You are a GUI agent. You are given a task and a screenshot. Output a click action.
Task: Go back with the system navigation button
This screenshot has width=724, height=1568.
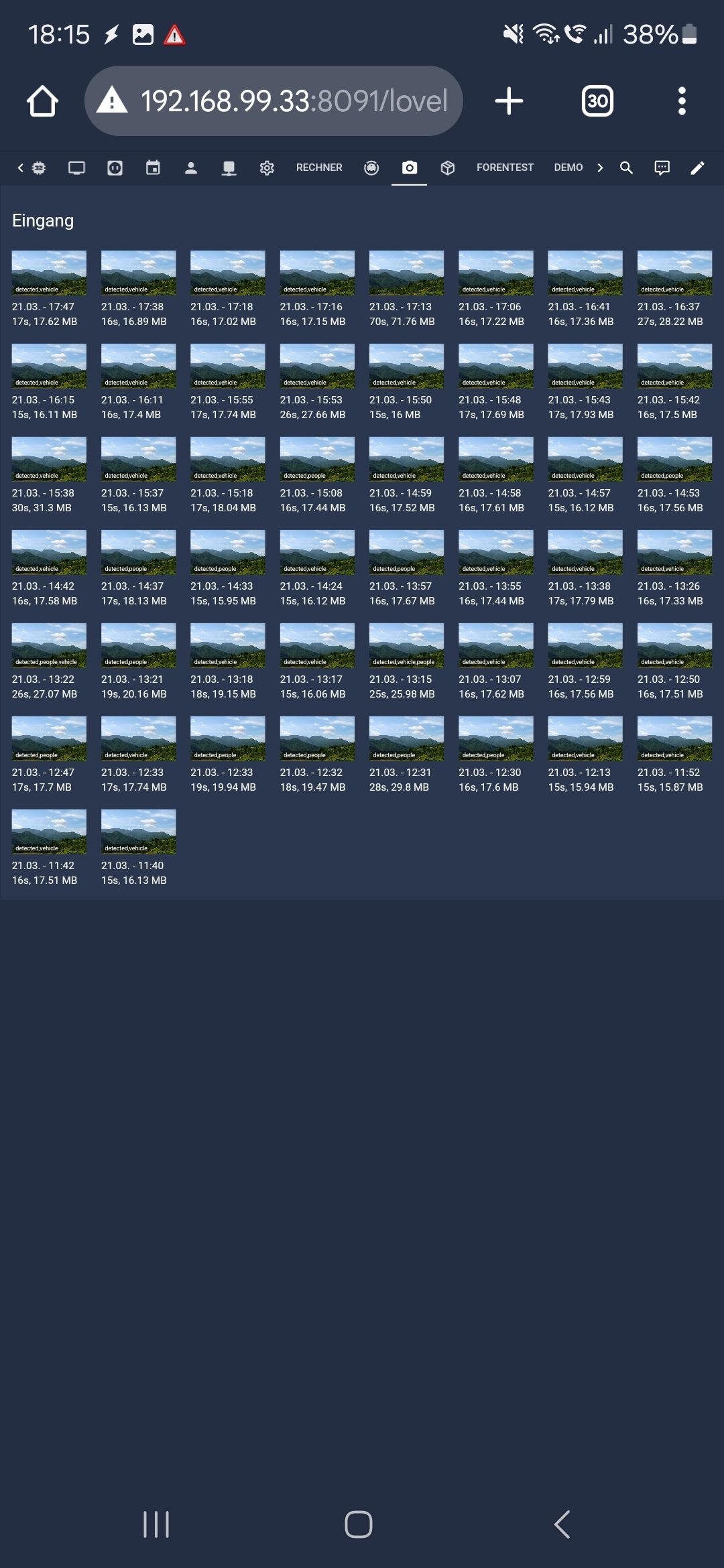[562, 1524]
